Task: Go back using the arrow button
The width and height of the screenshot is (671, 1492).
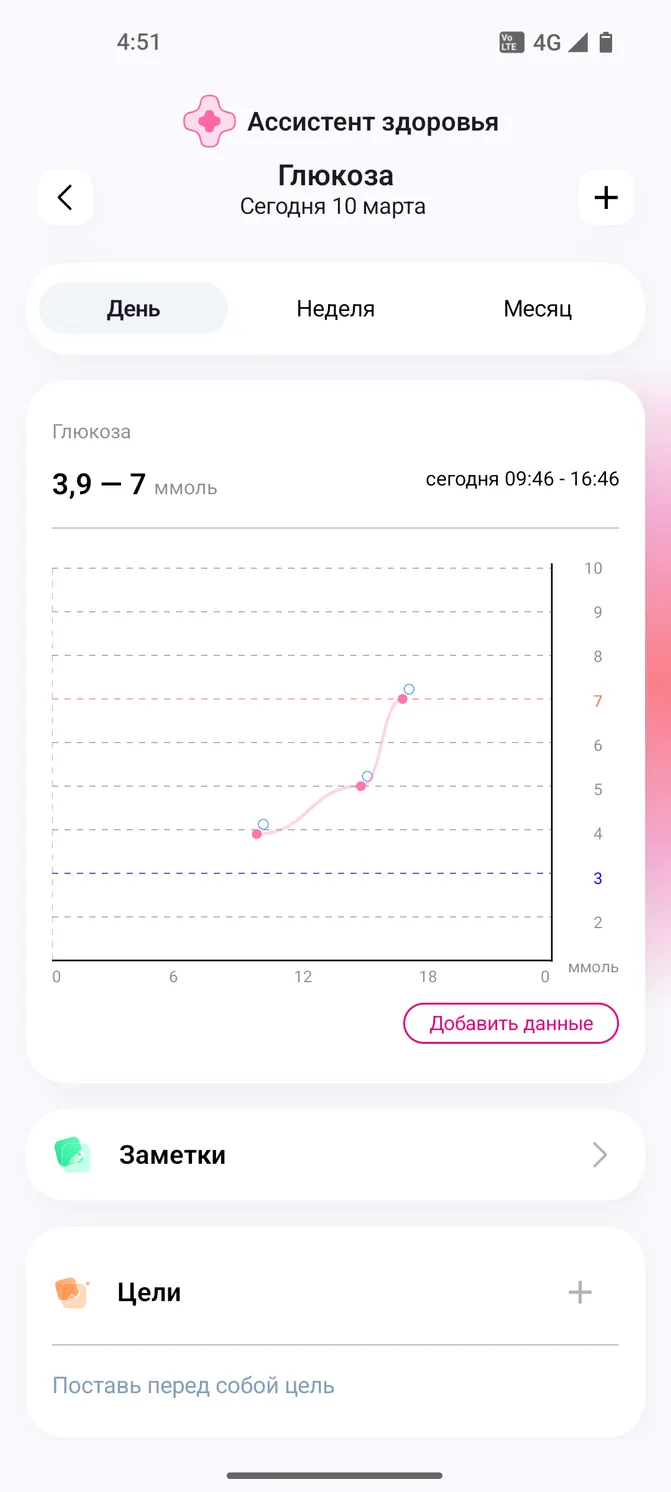Action: pyautogui.click(x=65, y=197)
